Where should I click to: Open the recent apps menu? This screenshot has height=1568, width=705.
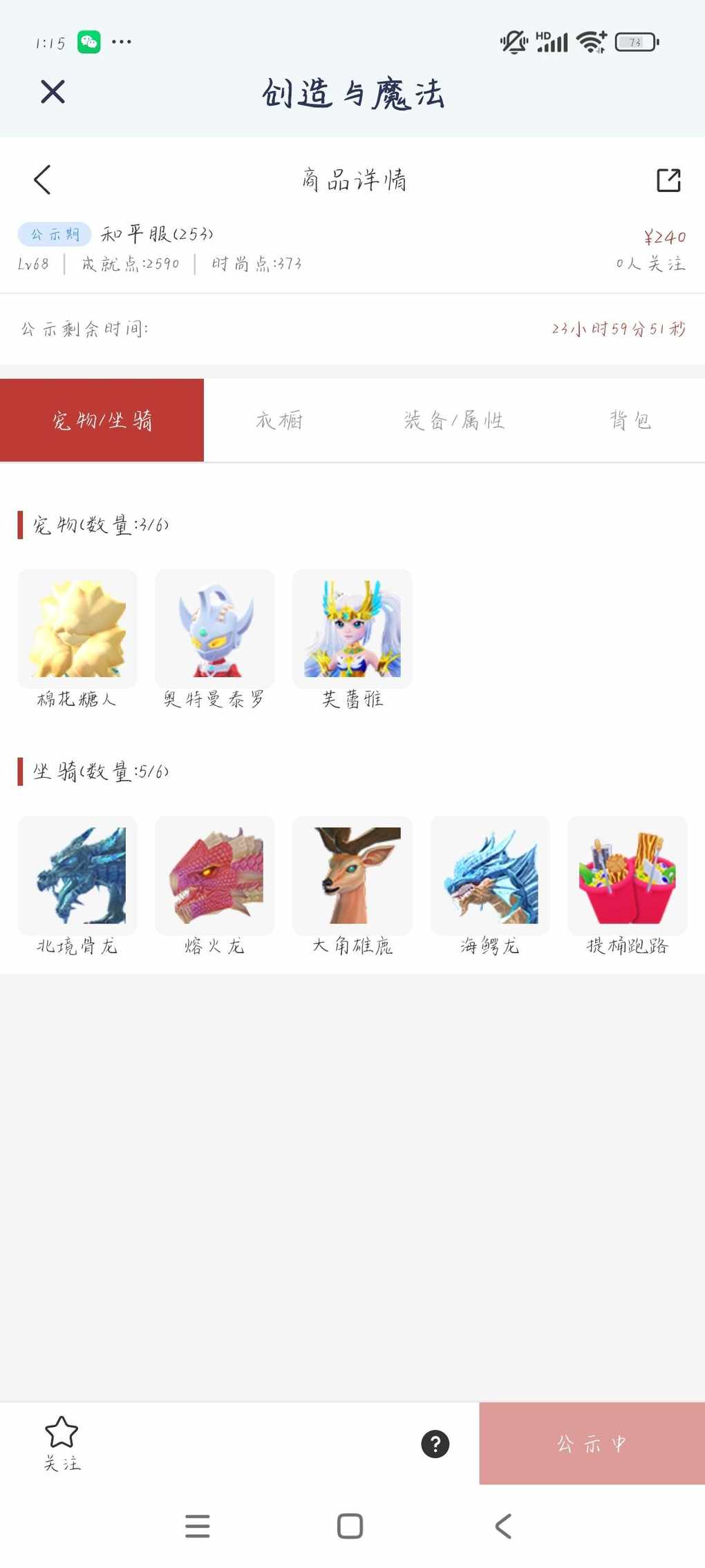pos(198,1526)
